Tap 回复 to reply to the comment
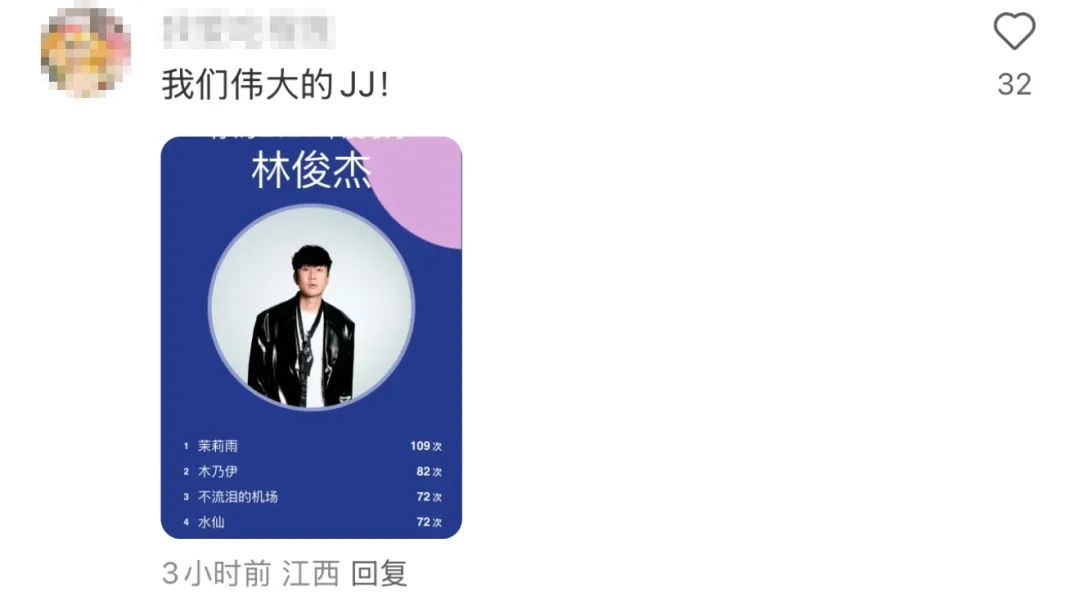Screen dimensions: 1080x610 380,574
